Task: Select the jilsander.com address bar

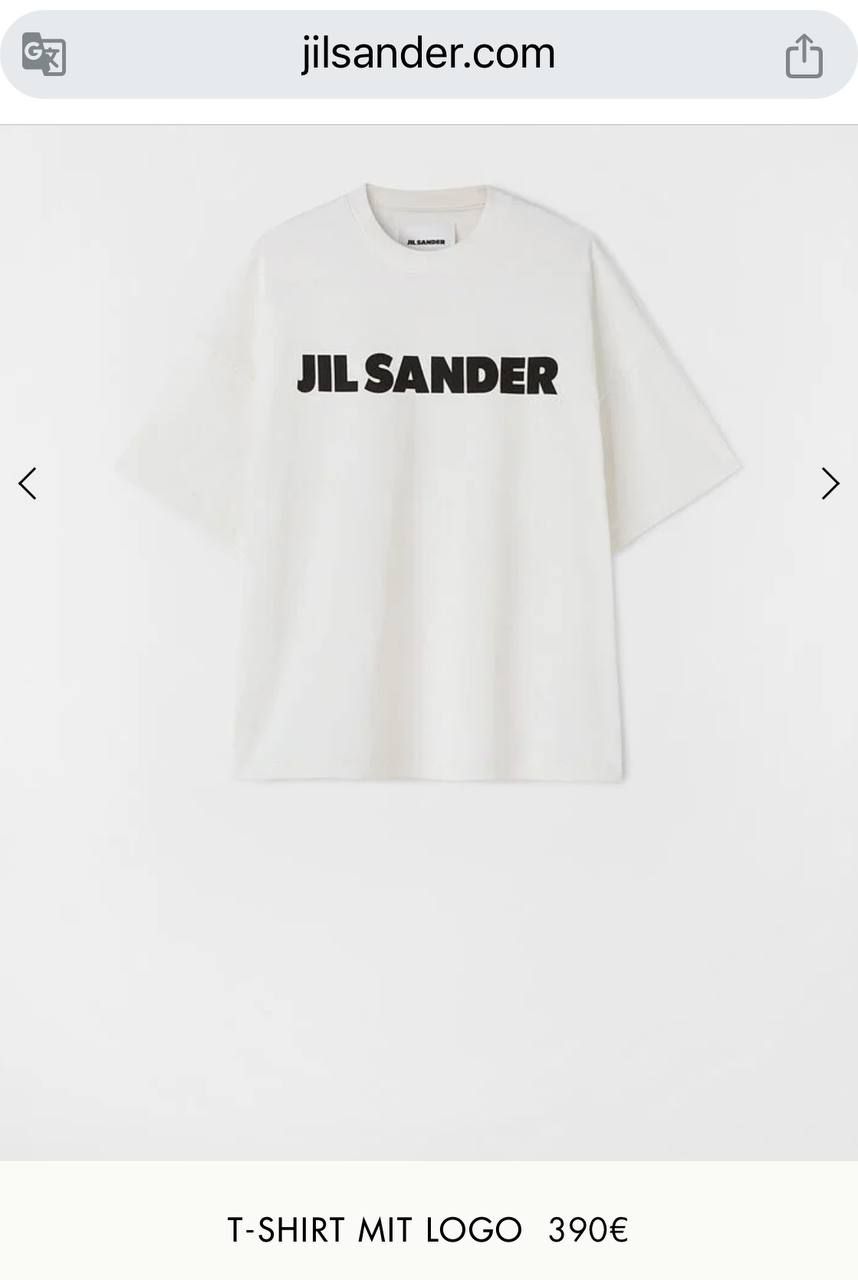Action: 429,55
